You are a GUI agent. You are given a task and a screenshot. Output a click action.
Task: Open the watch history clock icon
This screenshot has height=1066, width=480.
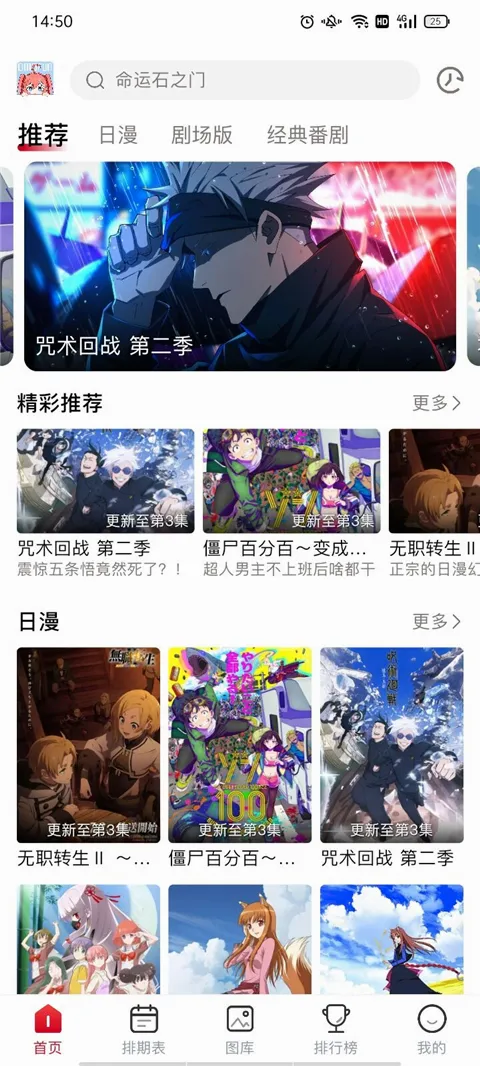point(449,80)
